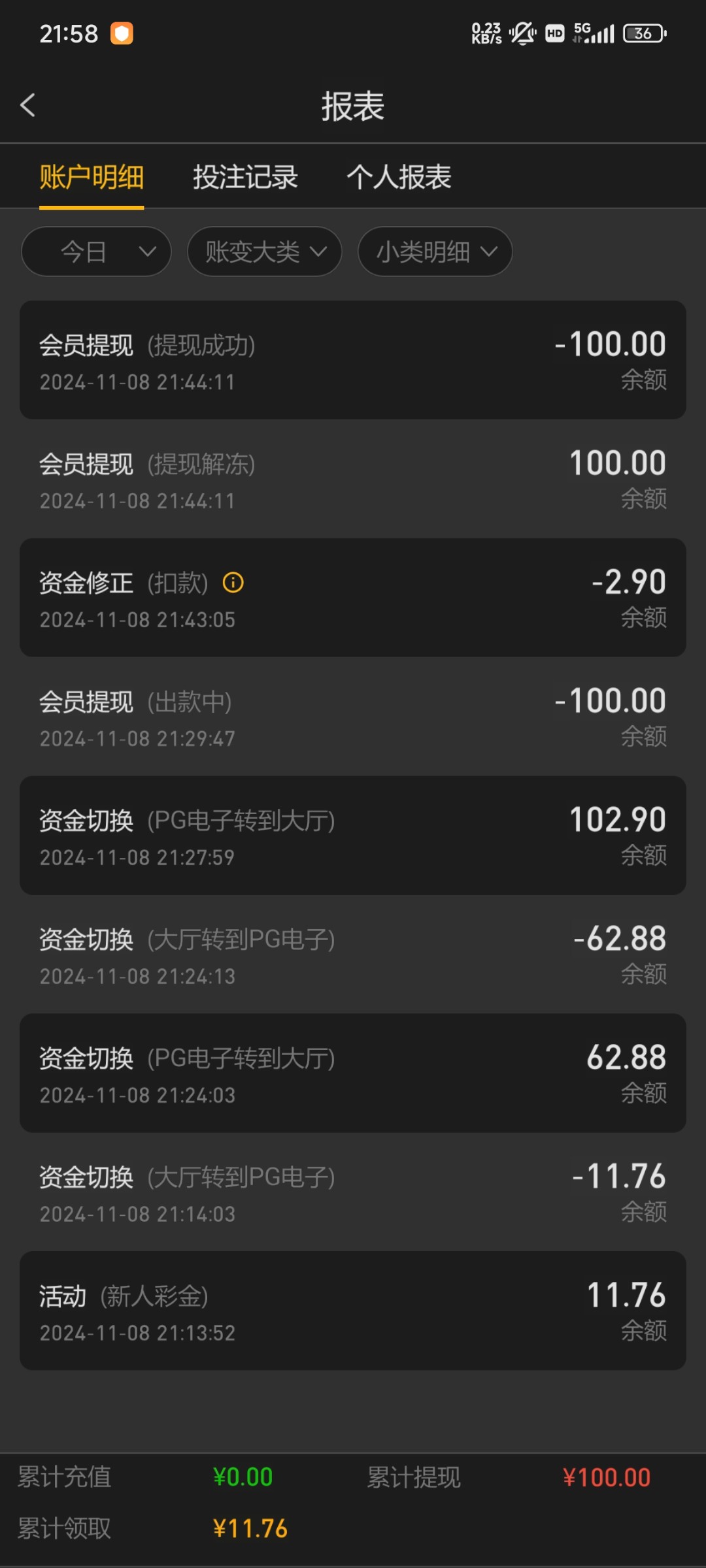Open the 活动 (新人彩金) record

353,1311
